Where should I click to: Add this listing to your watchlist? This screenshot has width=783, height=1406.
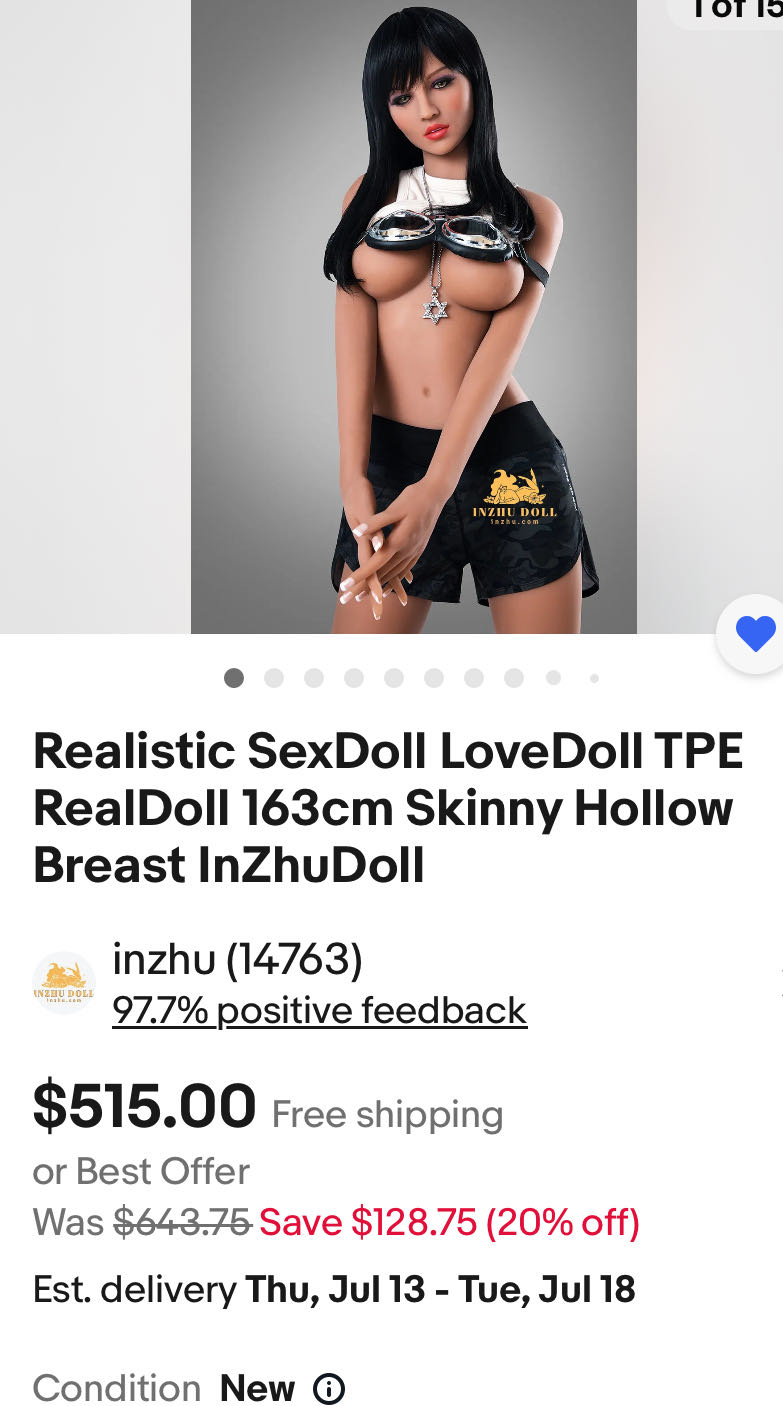point(755,634)
